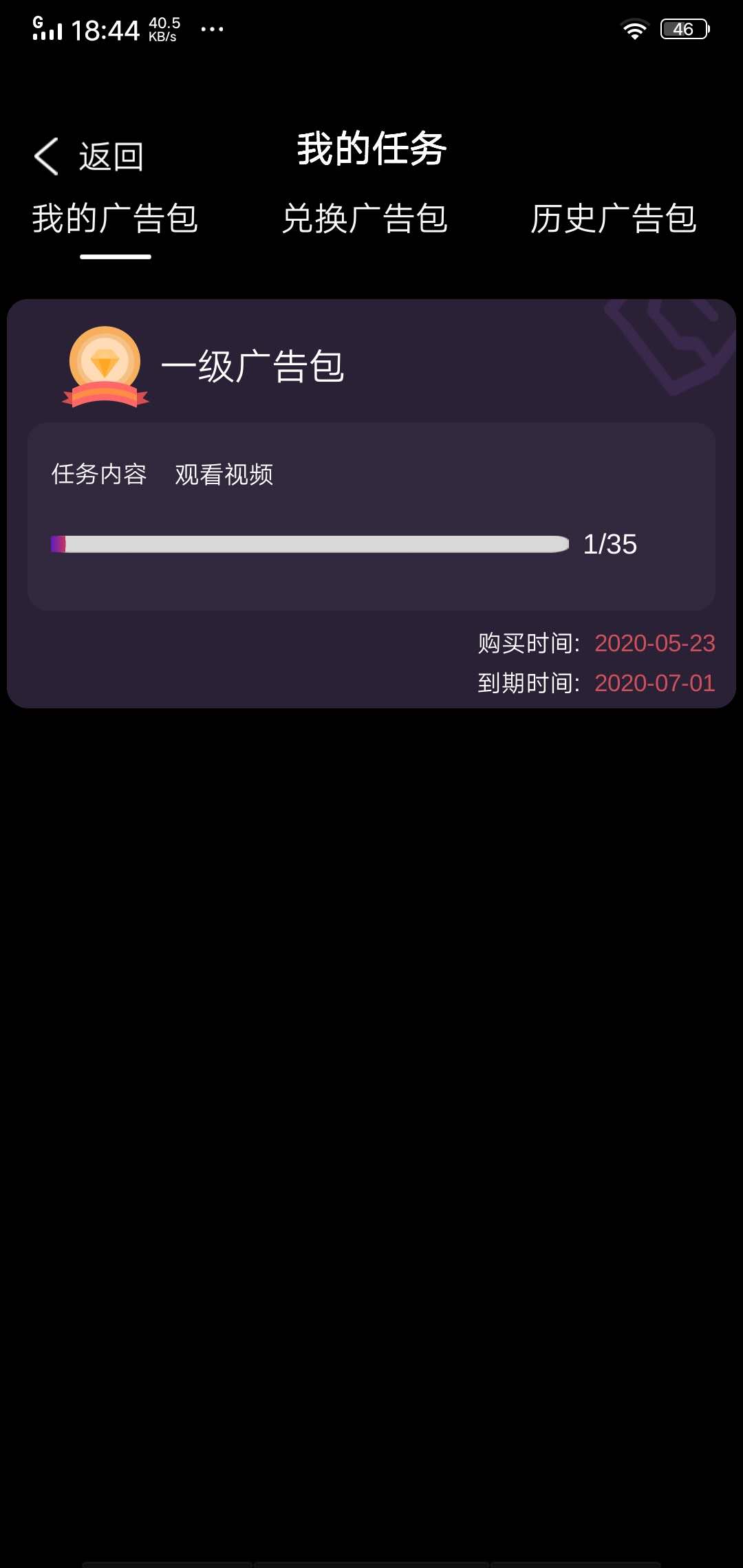Click the back arrow chevron icon
This screenshot has width=743, height=1568.
click(45, 154)
